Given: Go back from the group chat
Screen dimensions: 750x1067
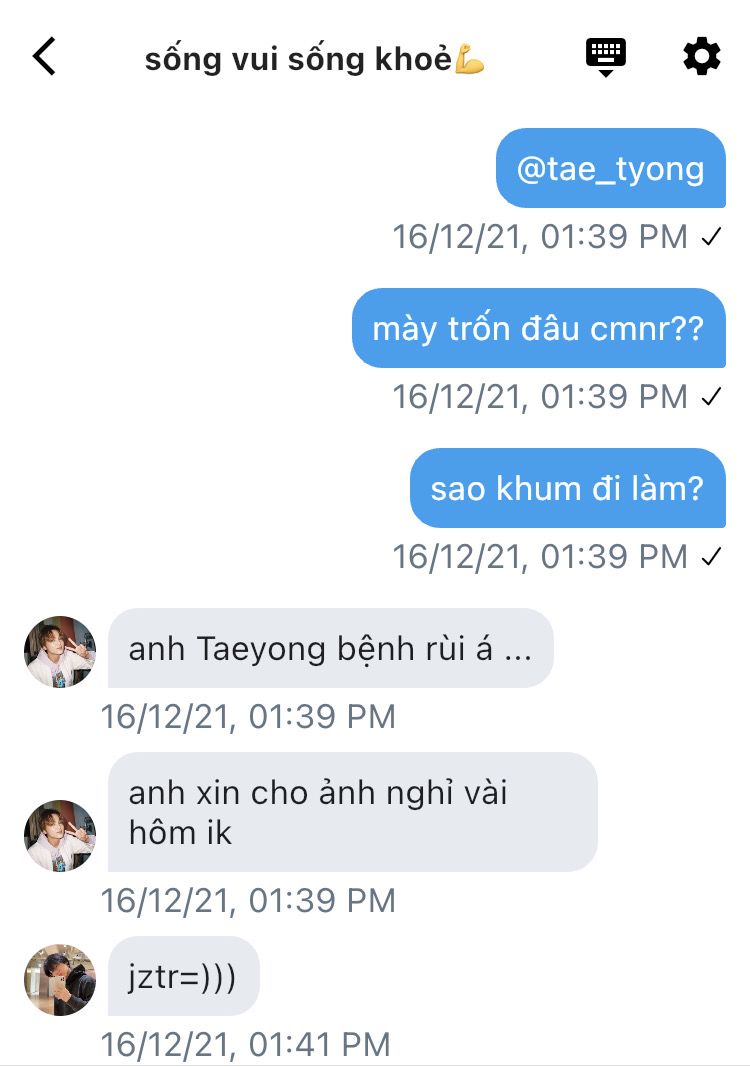Looking at the screenshot, I should (x=44, y=57).
